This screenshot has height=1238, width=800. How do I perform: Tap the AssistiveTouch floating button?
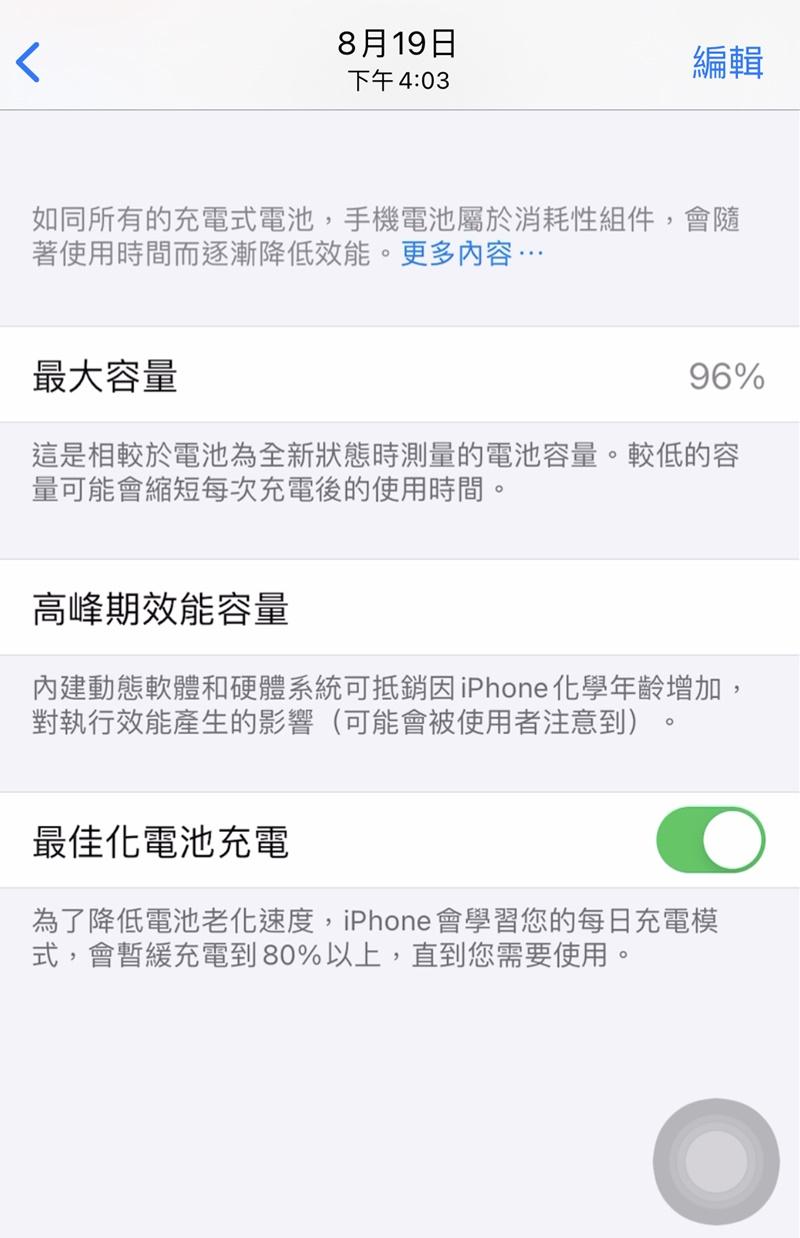(x=716, y=1162)
